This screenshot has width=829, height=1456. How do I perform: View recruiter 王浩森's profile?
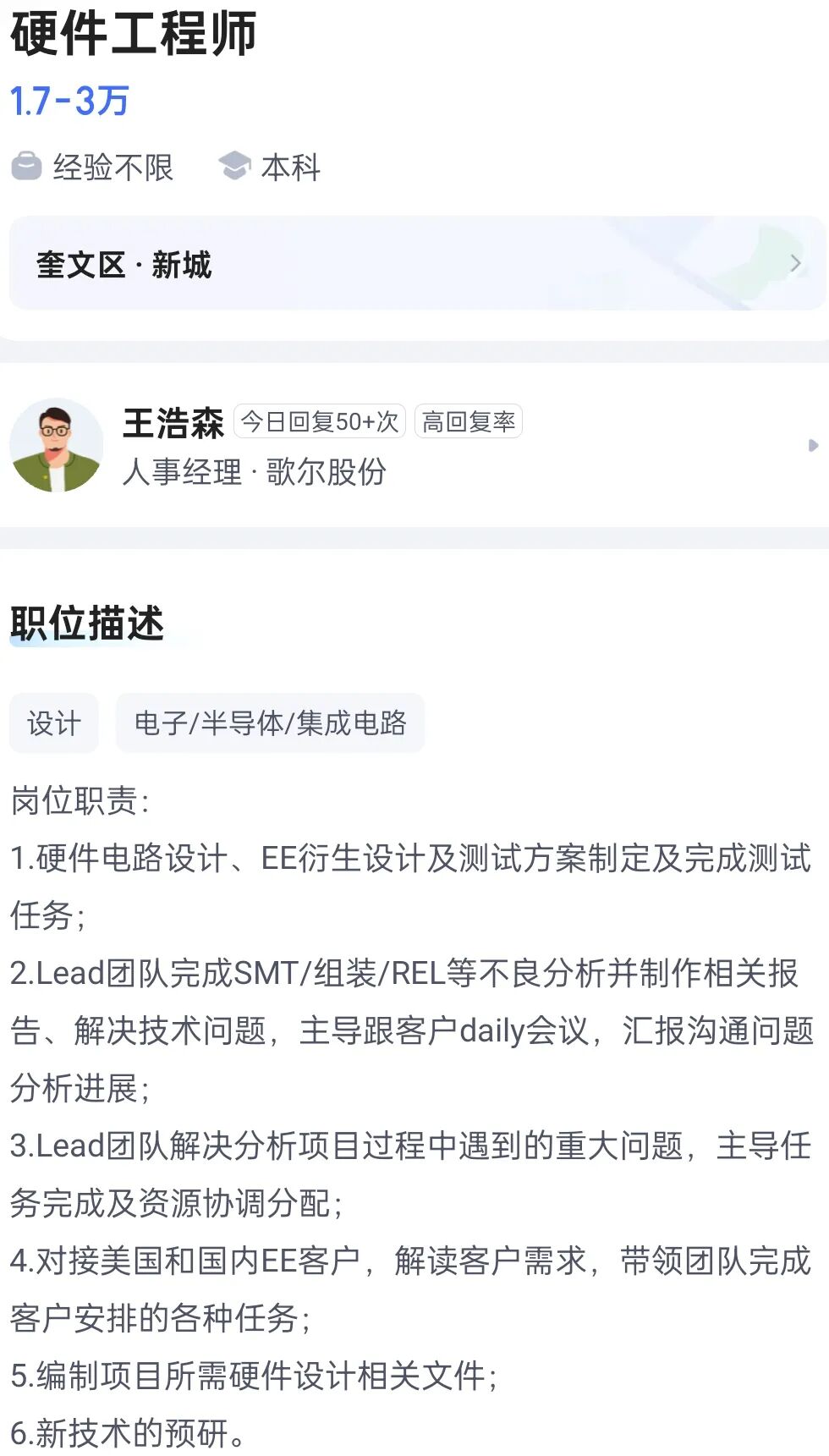point(173,423)
